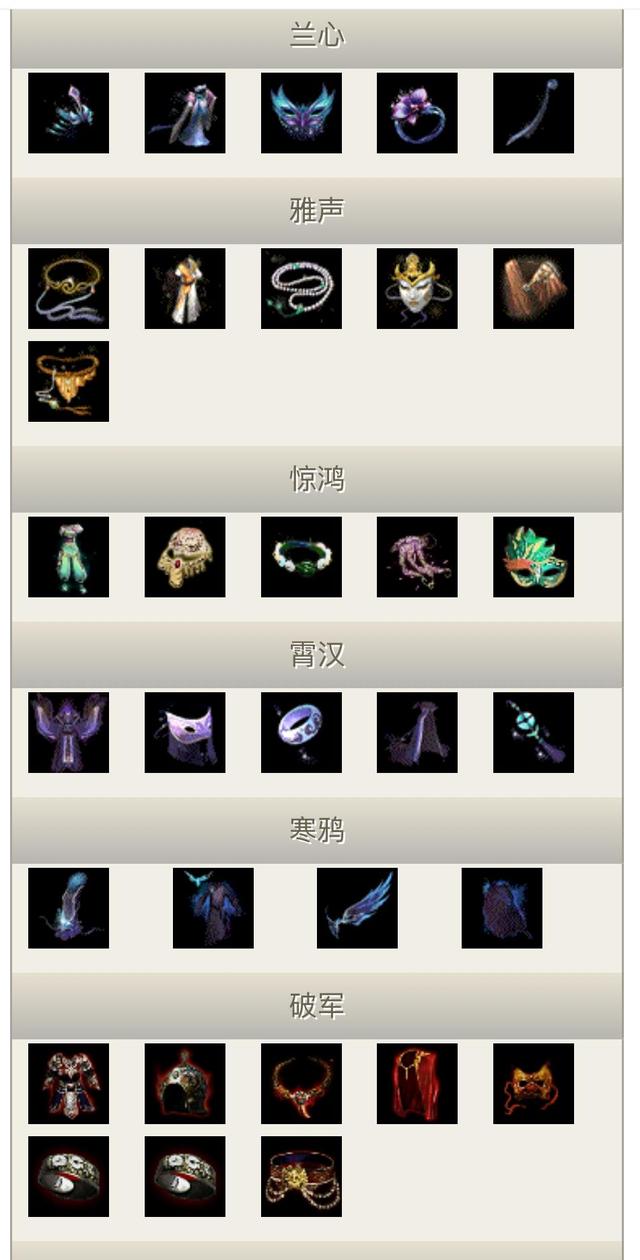Open the pearl bead necklace under 雅声

tap(301, 289)
